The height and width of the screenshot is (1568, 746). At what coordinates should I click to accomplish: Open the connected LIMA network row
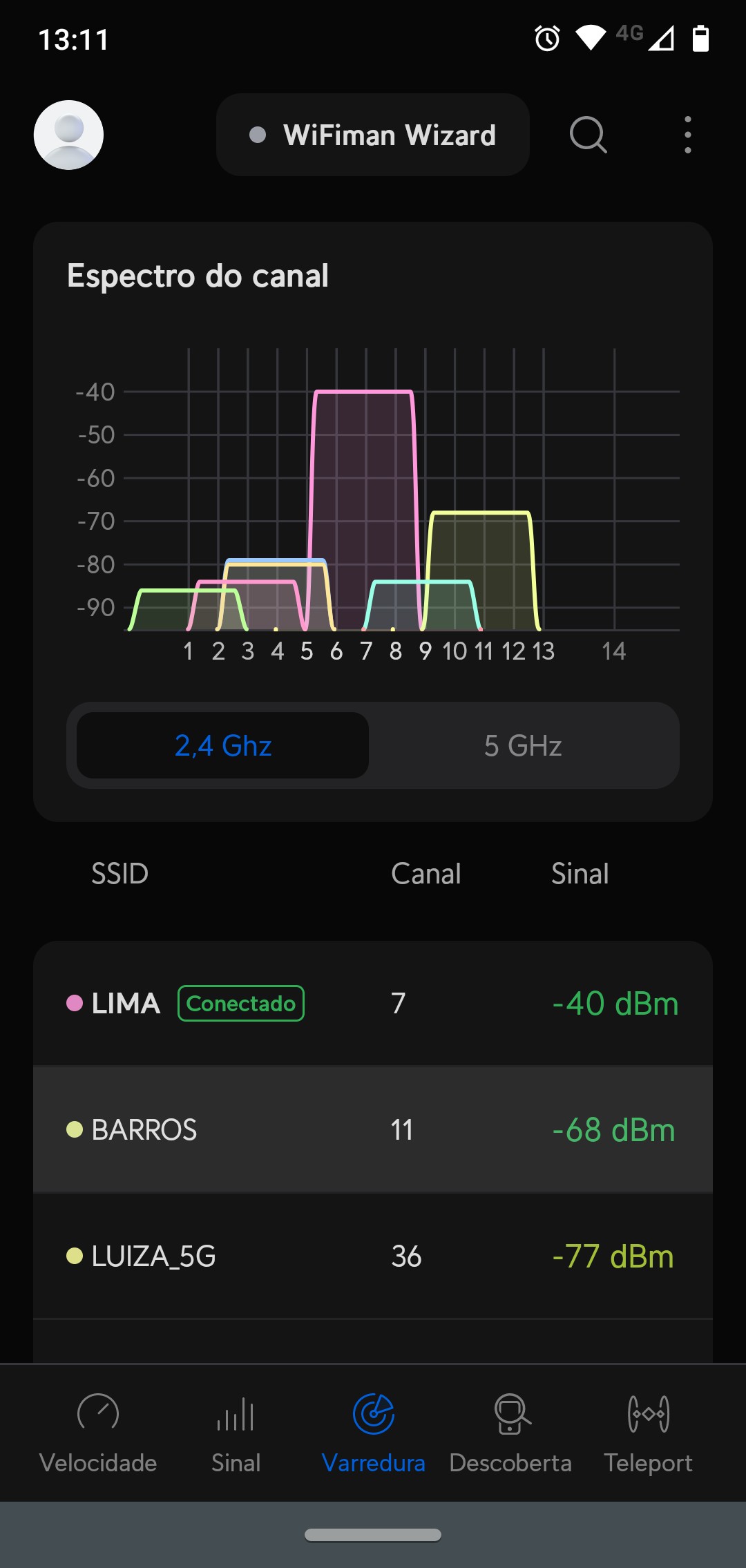(373, 1003)
